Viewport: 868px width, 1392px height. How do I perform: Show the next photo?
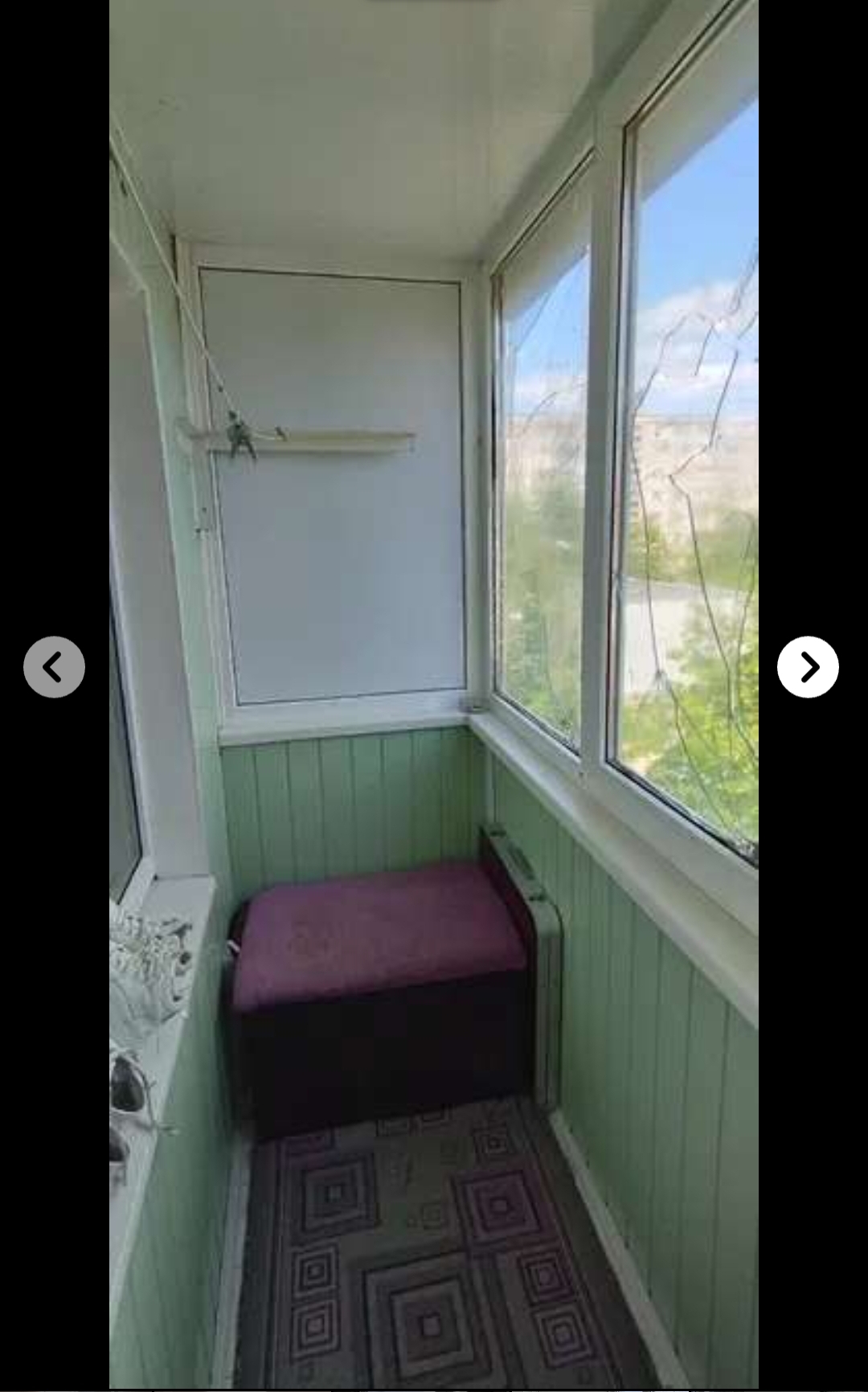[808, 667]
